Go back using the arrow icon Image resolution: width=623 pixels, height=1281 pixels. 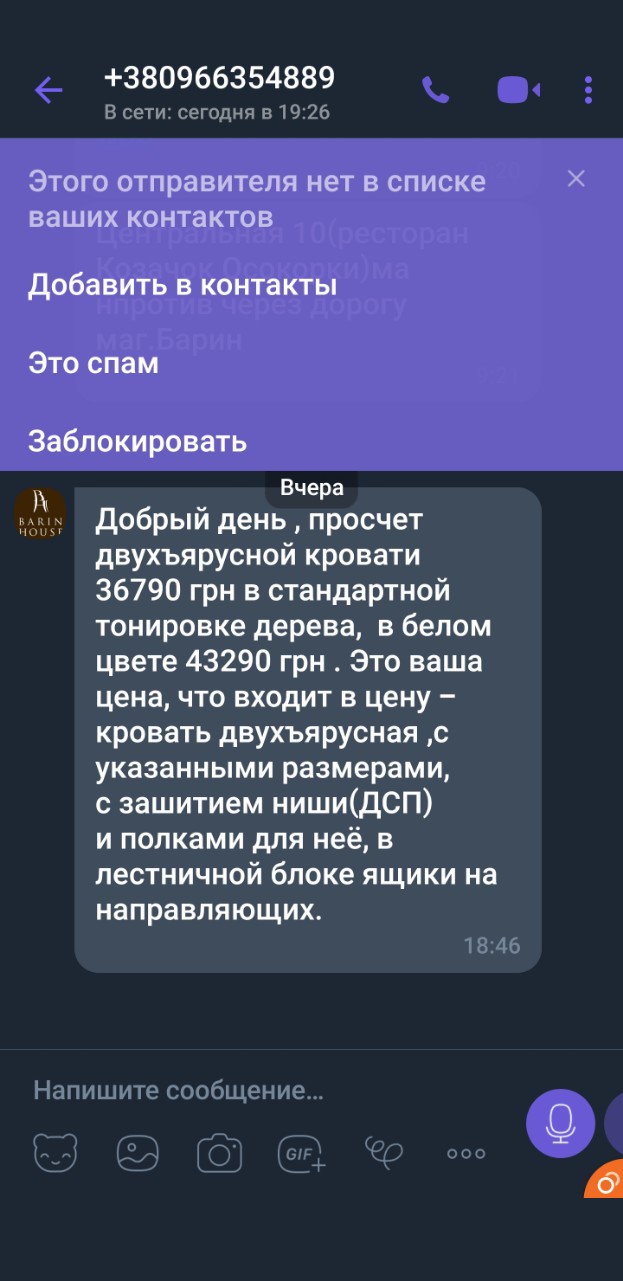48,91
